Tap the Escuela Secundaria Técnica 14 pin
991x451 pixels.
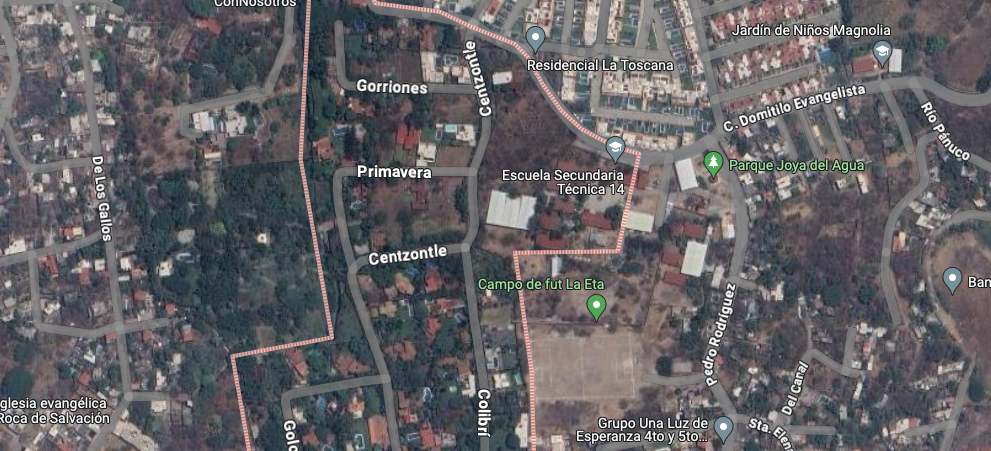click(x=615, y=150)
